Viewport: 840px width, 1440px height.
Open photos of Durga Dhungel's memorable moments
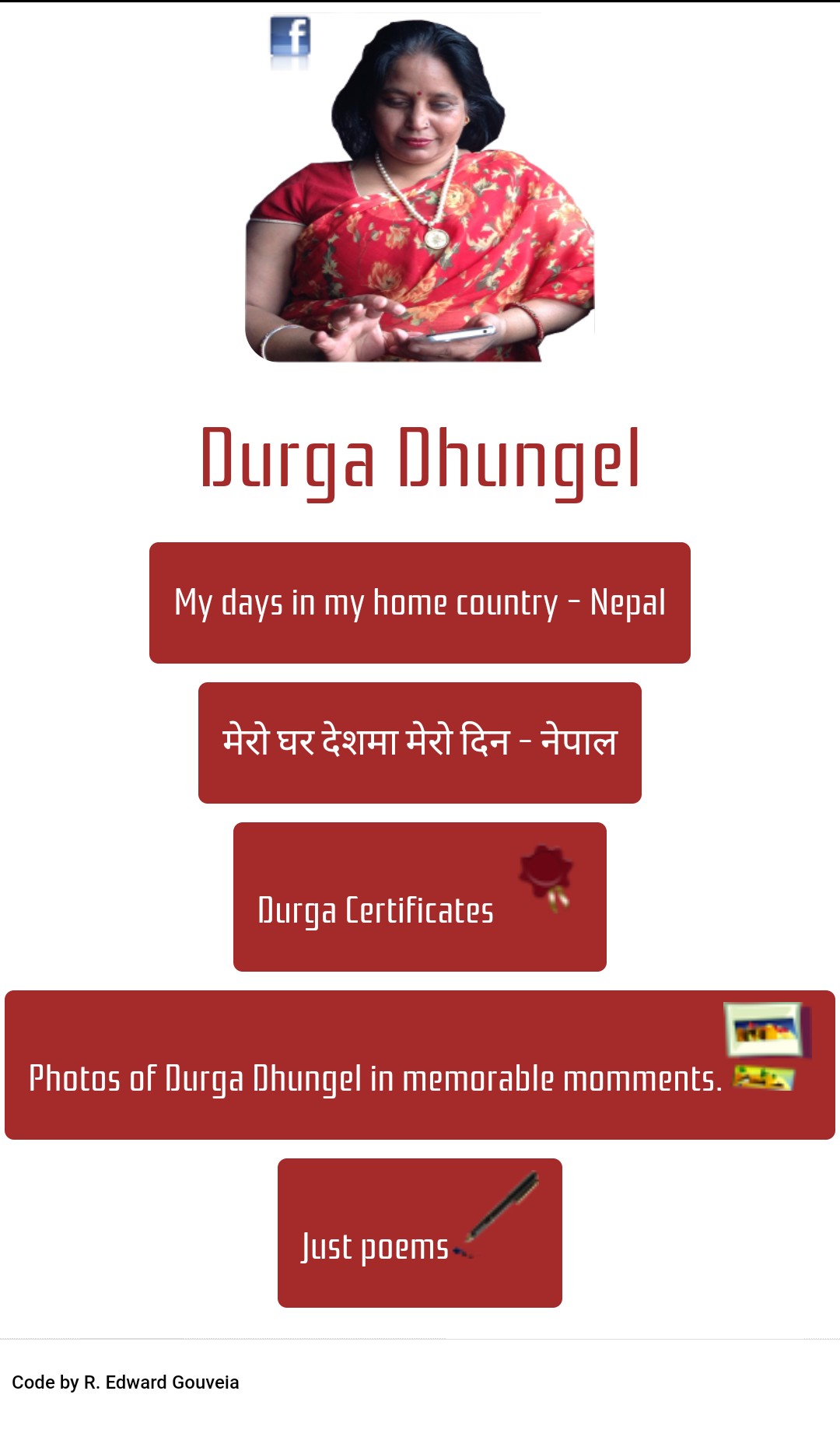point(420,1065)
